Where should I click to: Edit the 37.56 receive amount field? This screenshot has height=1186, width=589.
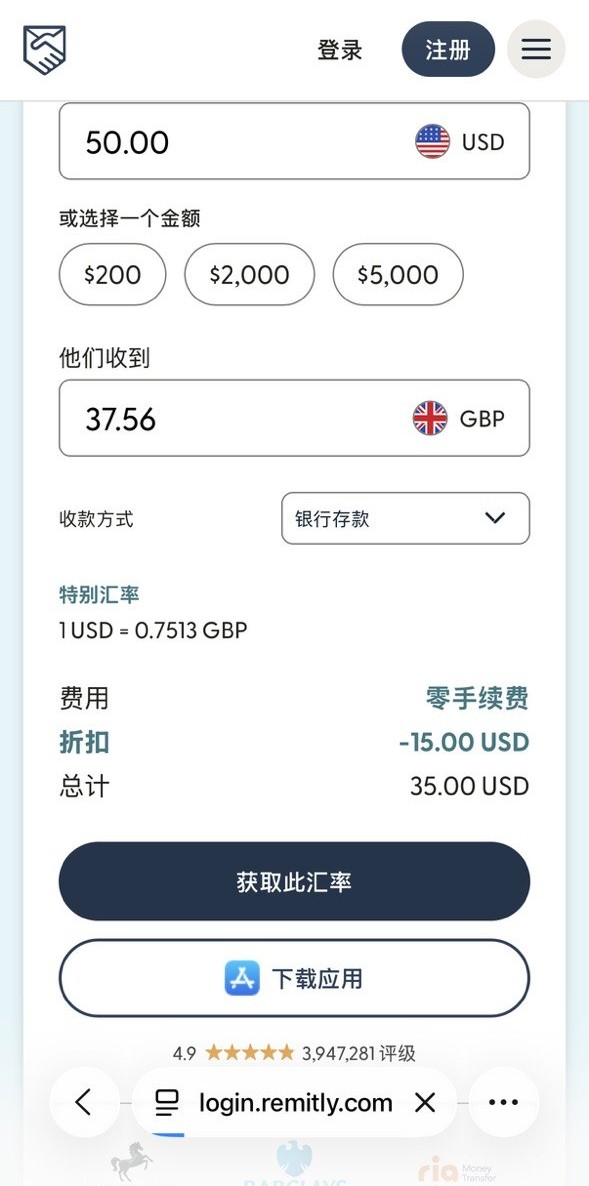(x=234, y=418)
